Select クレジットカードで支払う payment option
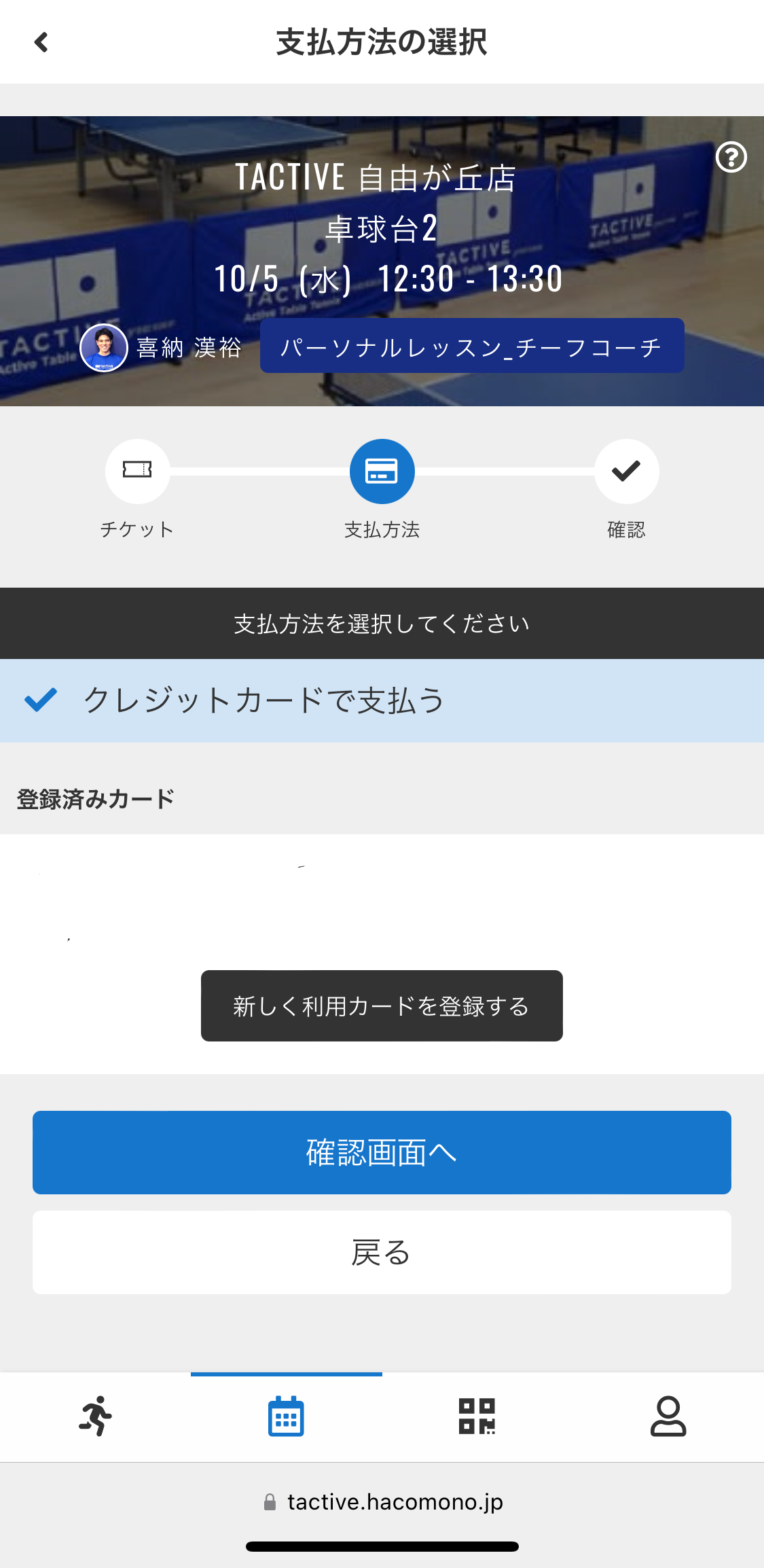 point(382,700)
